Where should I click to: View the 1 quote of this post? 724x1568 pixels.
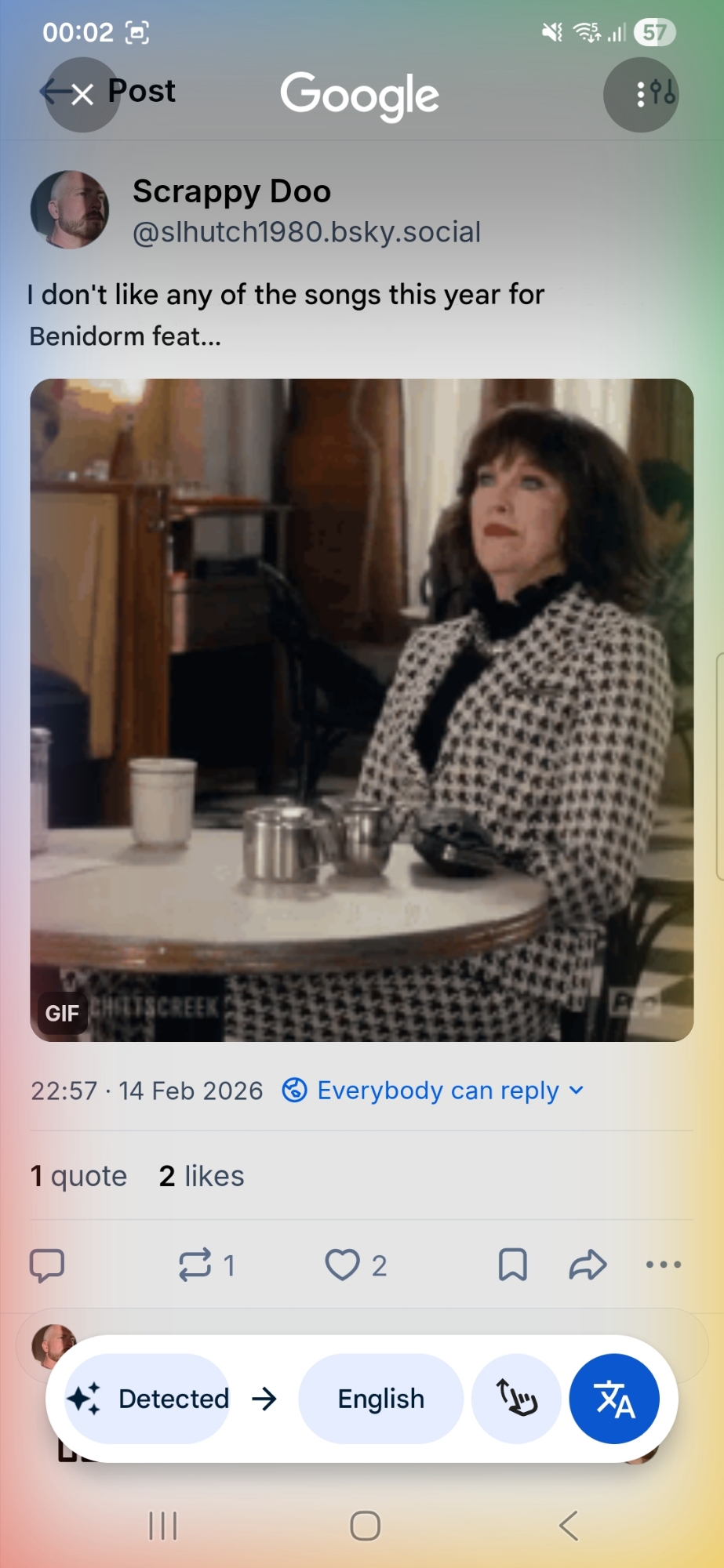(x=78, y=1176)
